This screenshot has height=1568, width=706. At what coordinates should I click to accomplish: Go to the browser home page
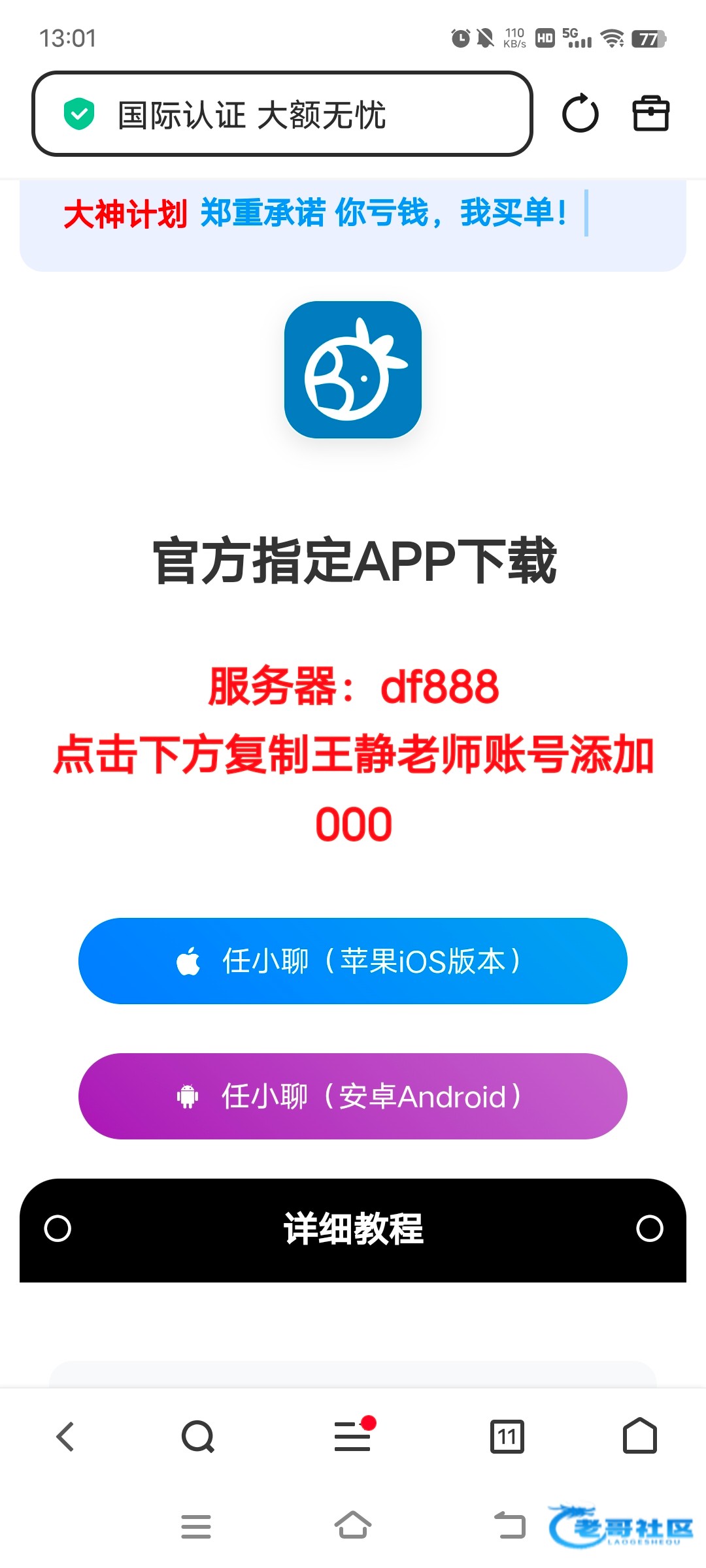pos(639,1435)
